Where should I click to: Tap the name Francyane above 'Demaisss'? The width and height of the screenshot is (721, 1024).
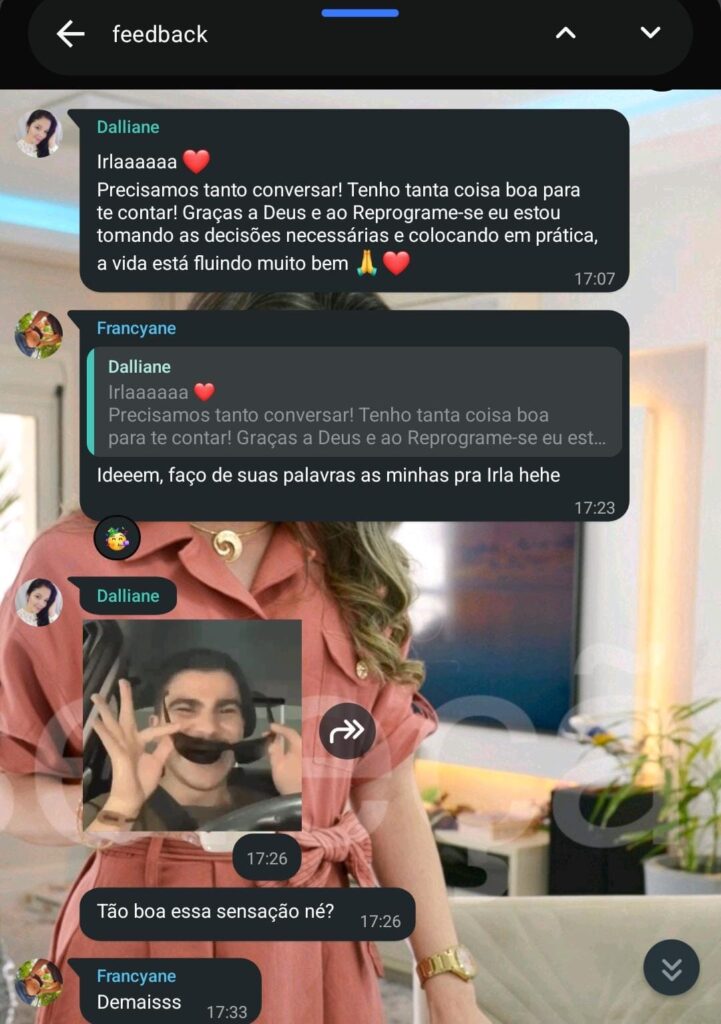coord(136,976)
